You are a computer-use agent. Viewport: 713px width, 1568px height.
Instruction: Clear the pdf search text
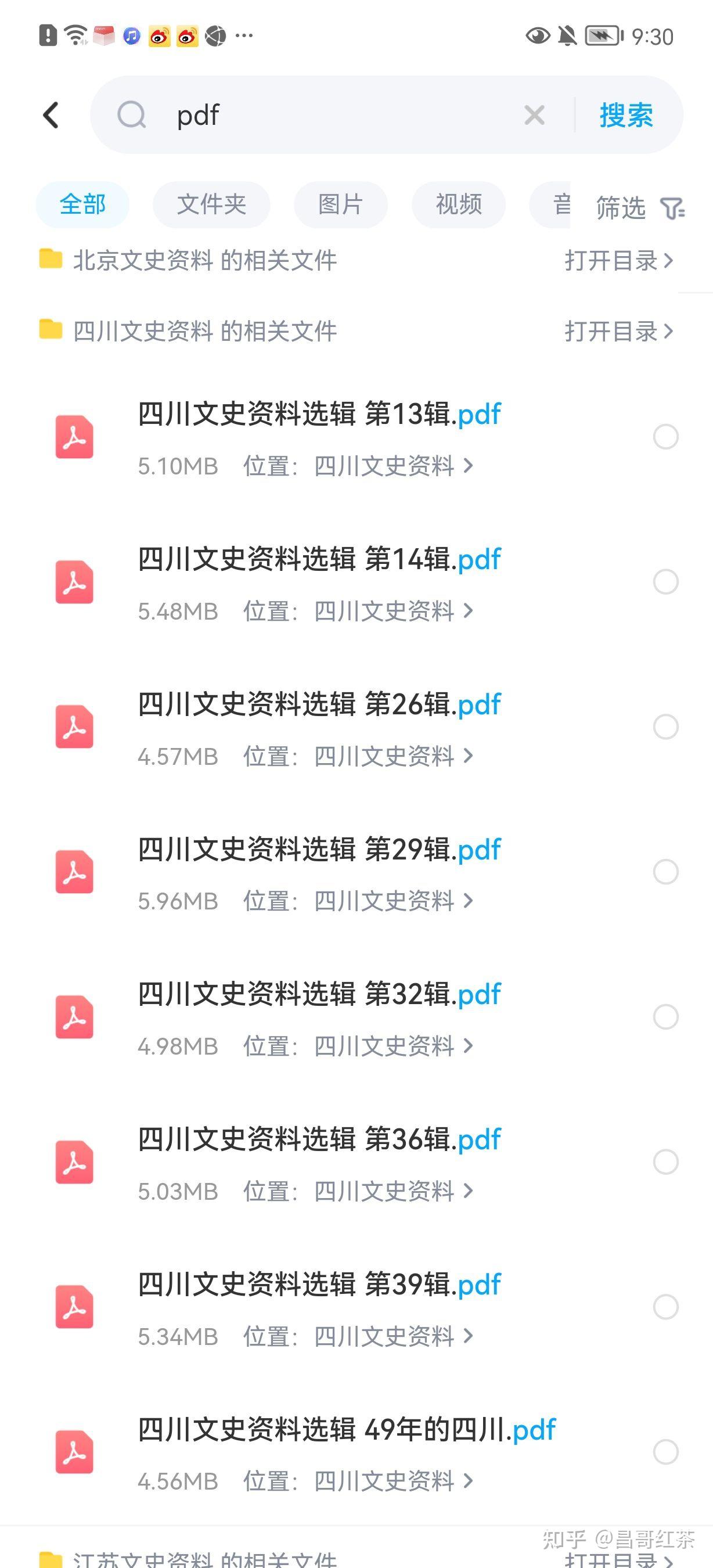534,114
